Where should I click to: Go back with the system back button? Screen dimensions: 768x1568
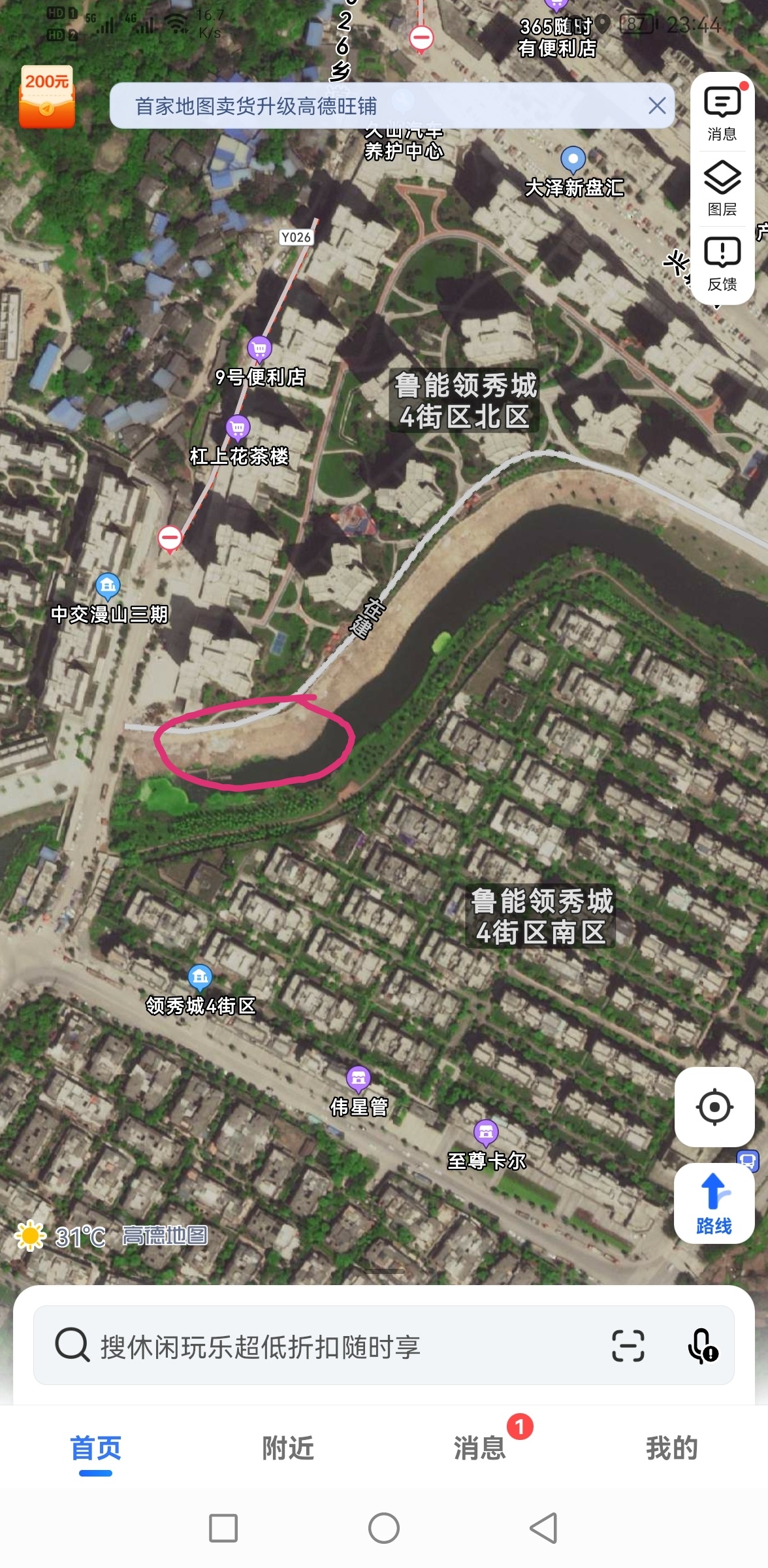543,1528
